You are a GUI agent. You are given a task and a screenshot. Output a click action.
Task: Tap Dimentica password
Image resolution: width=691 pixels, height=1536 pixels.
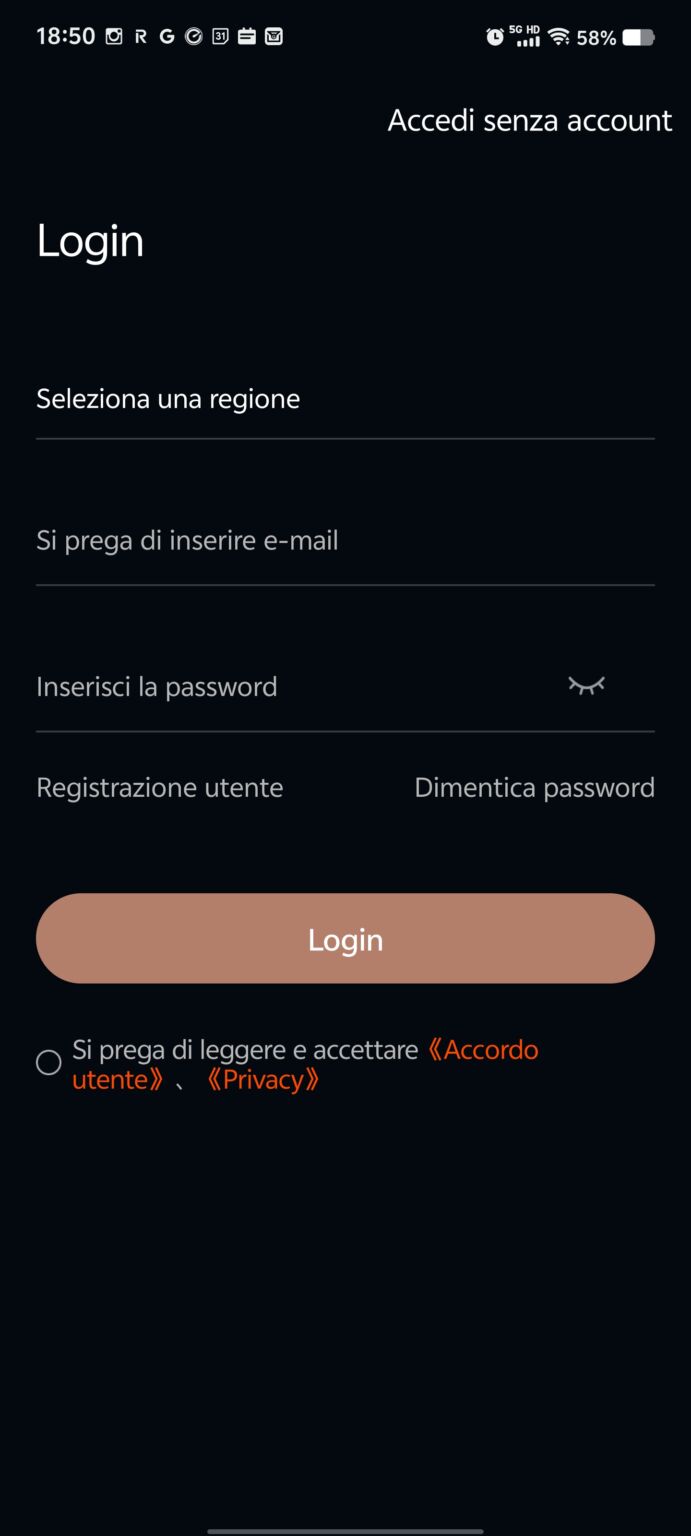click(x=534, y=788)
